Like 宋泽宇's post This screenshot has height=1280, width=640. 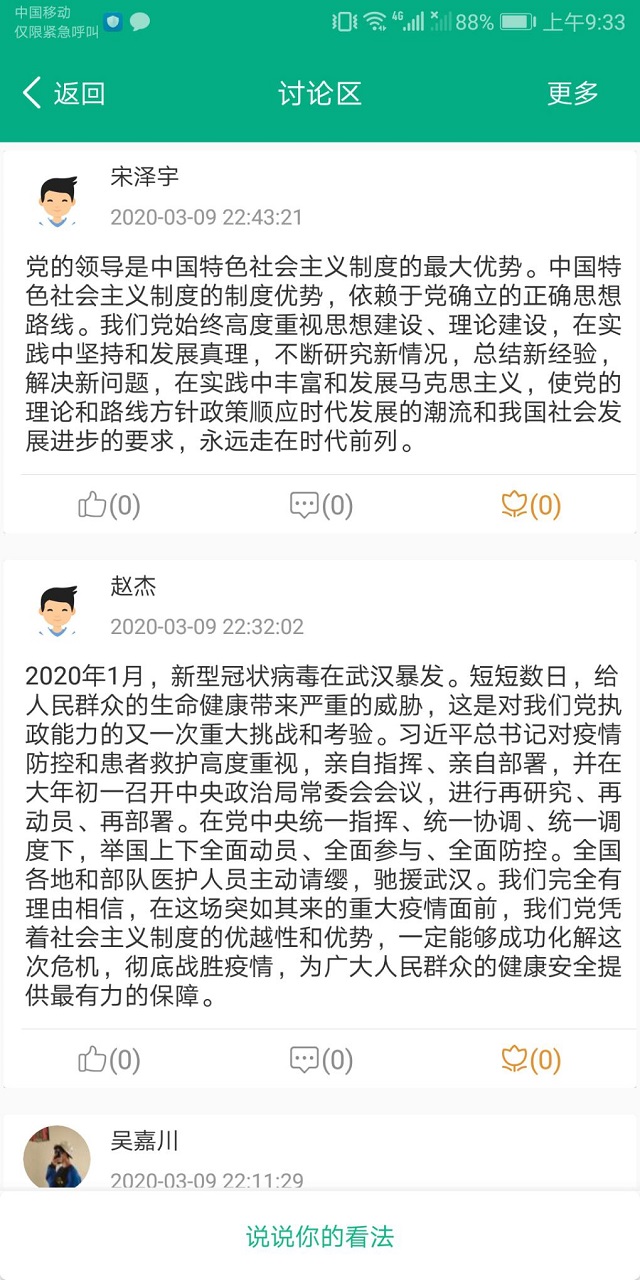(x=109, y=505)
